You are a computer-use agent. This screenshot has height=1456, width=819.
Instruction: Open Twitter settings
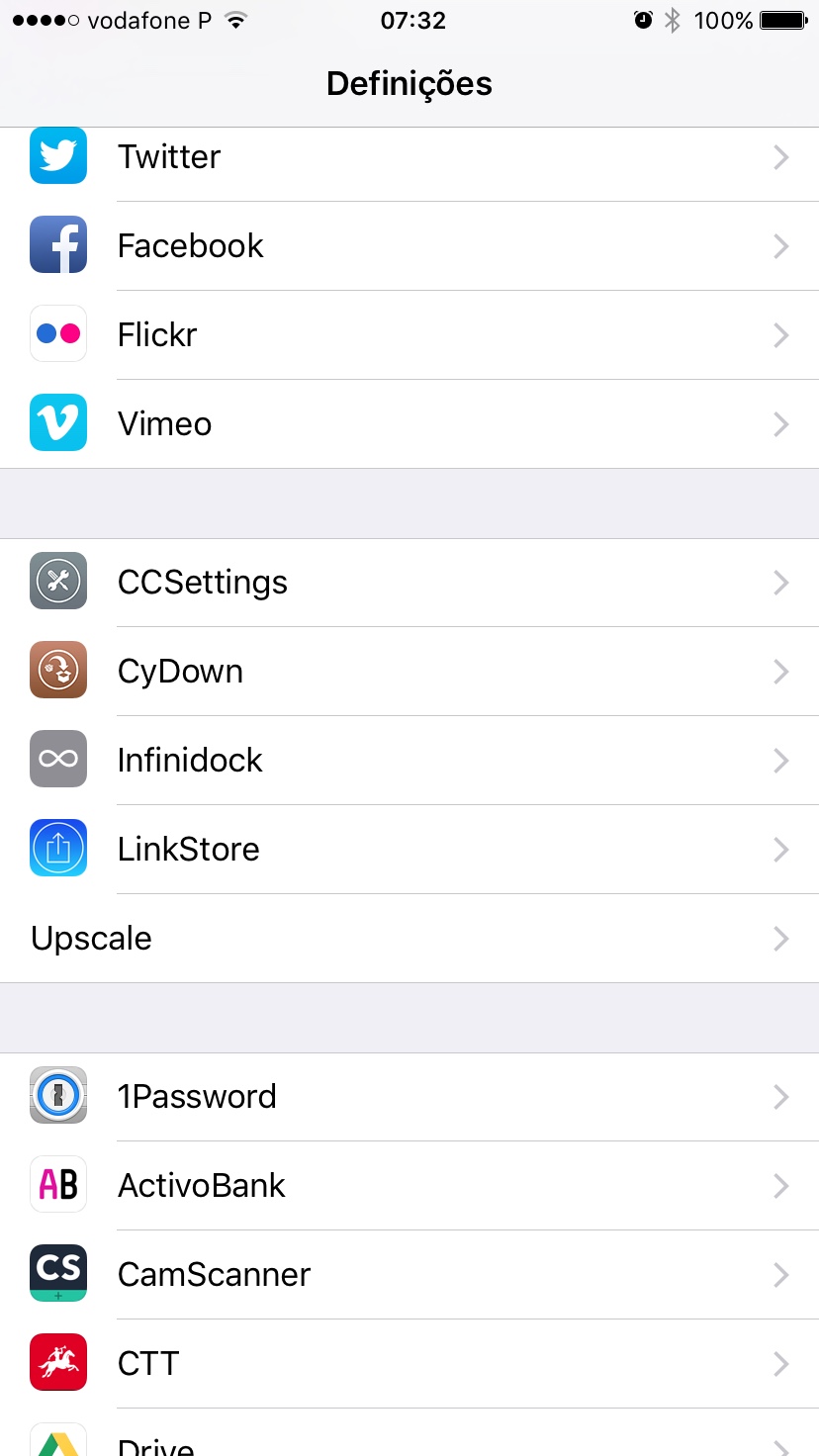(x=409, y=158)
